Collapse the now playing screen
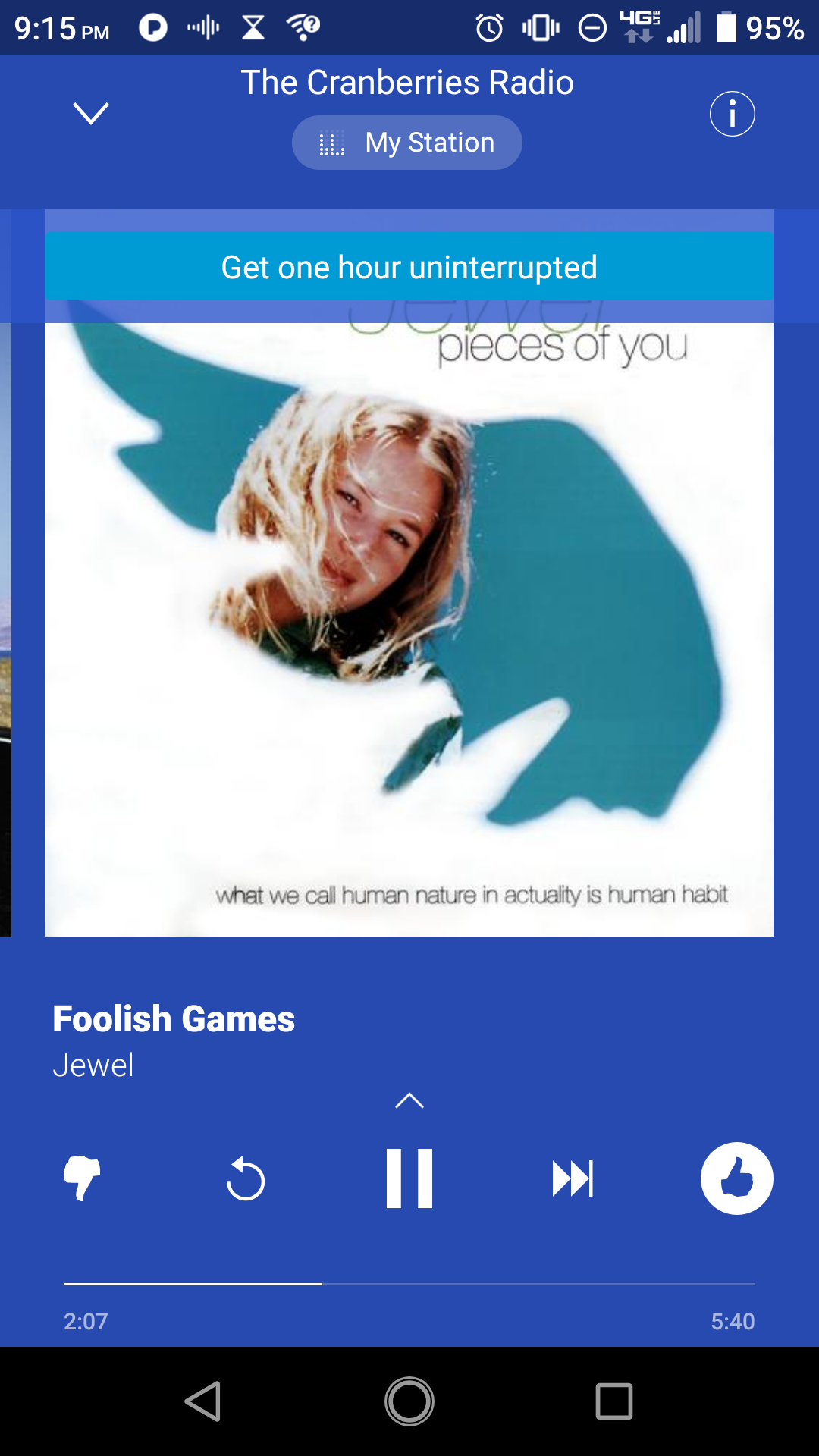Image resolution: width=819 pixels, height=1456 pixels. tap(91, 114)
